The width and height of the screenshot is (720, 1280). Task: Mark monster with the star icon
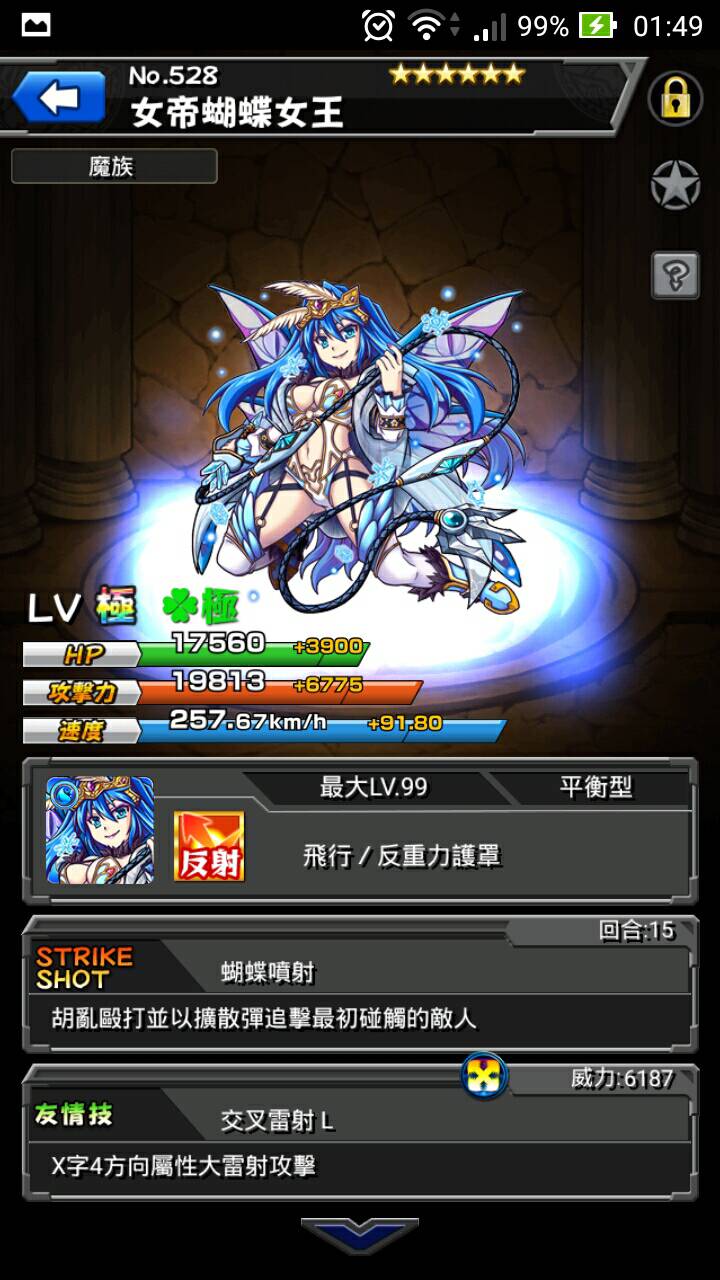point(675,185)
